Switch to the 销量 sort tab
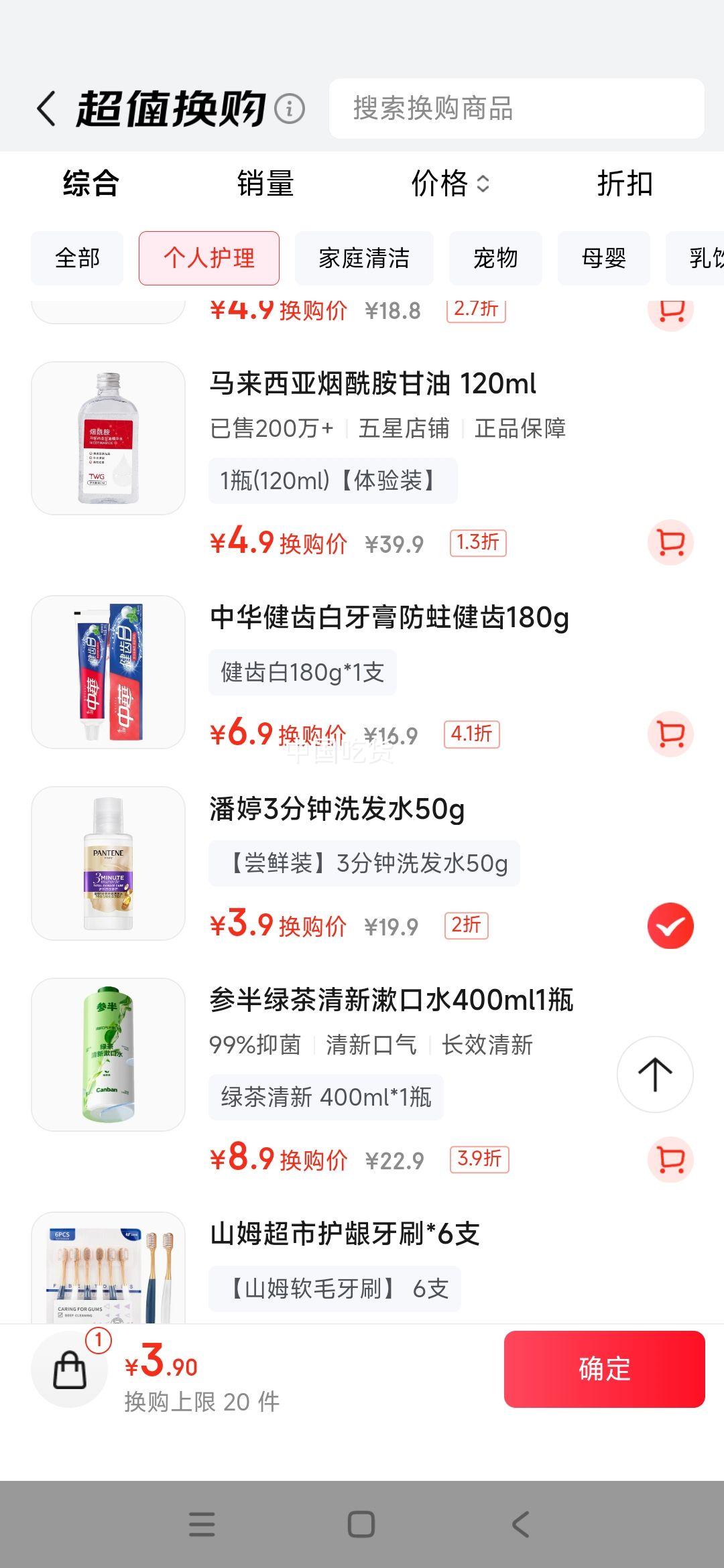Image resolution: width=724 pixels, height=1568 pixels. point(266,186)
